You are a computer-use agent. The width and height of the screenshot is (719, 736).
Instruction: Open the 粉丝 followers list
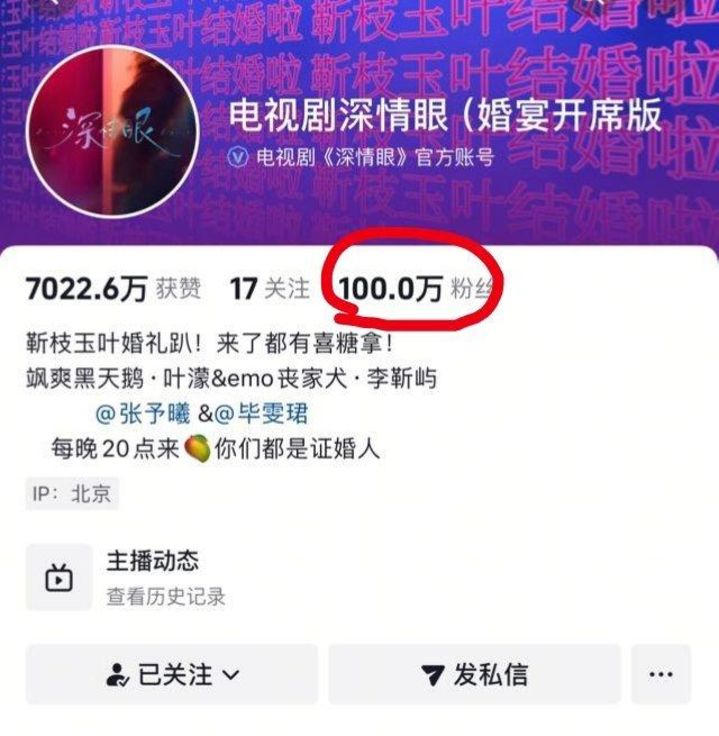[x=417, y=290]
